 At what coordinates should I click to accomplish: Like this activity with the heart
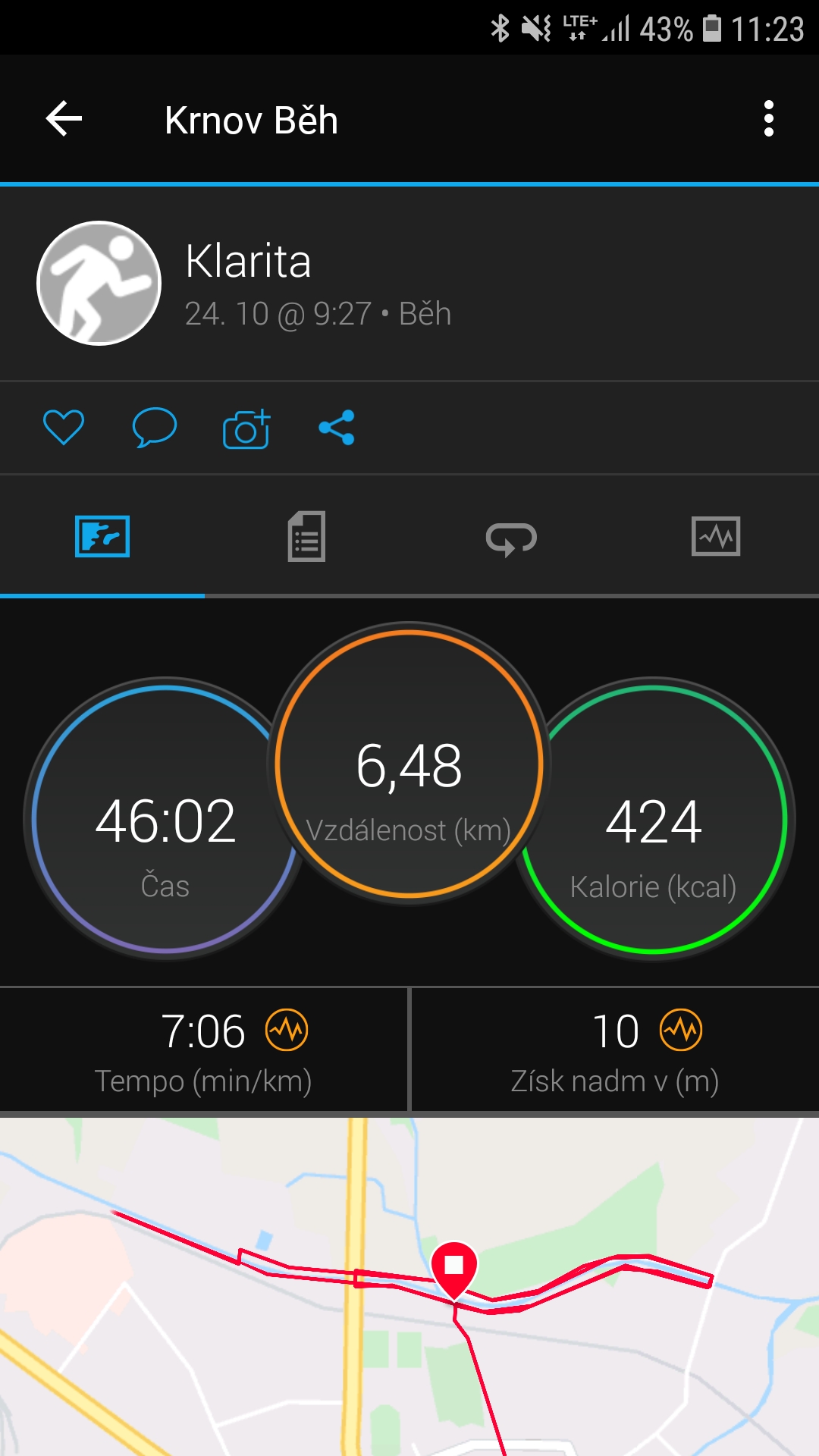click(64, 428)
